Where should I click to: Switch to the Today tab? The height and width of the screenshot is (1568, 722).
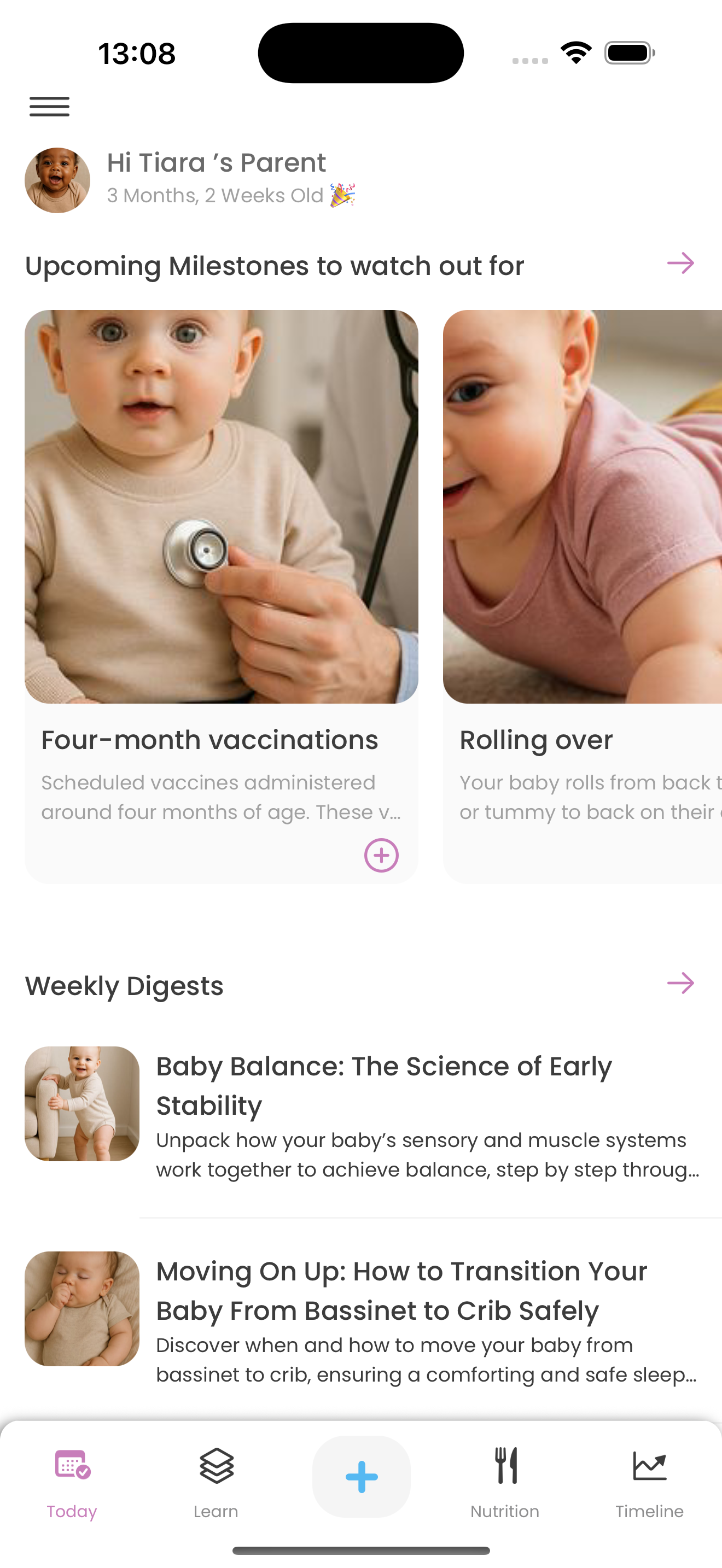[72, 1483]
